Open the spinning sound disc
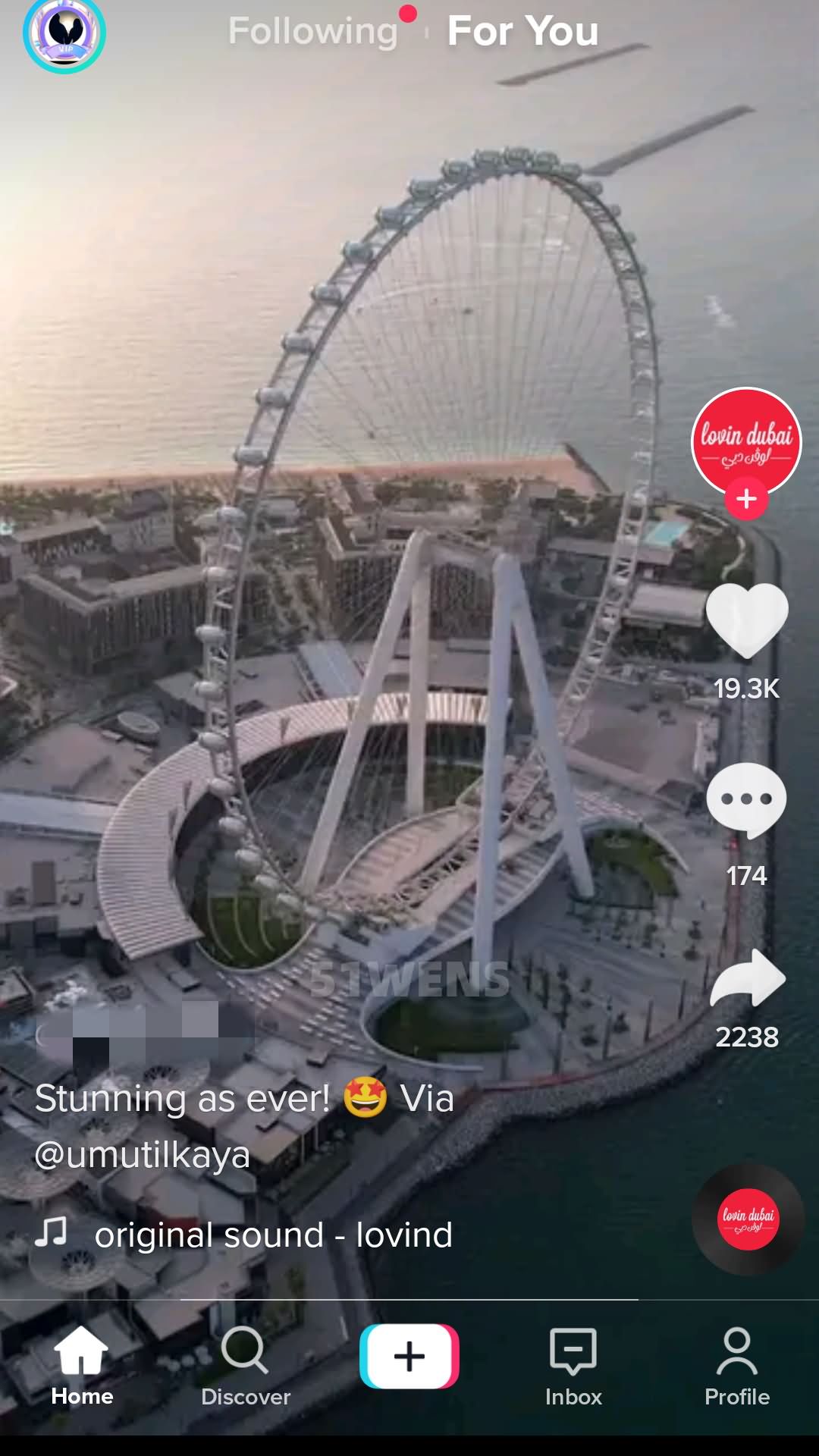This screenshot has width=819, height=1456. [x=748, y=1219]
